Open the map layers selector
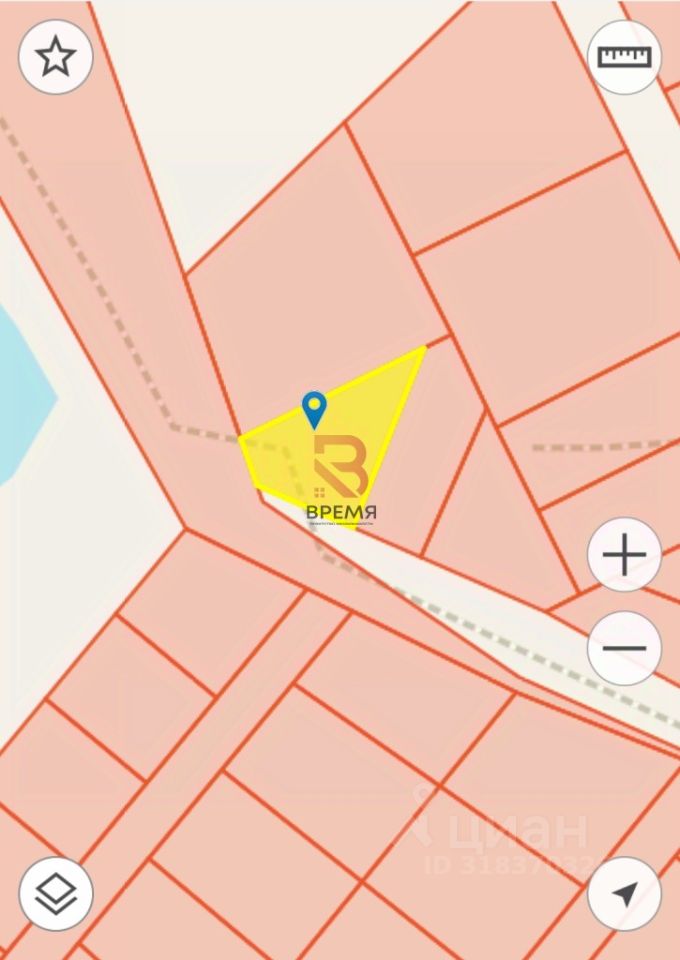This screenshot has width=680, height=960. pos(56,893)
